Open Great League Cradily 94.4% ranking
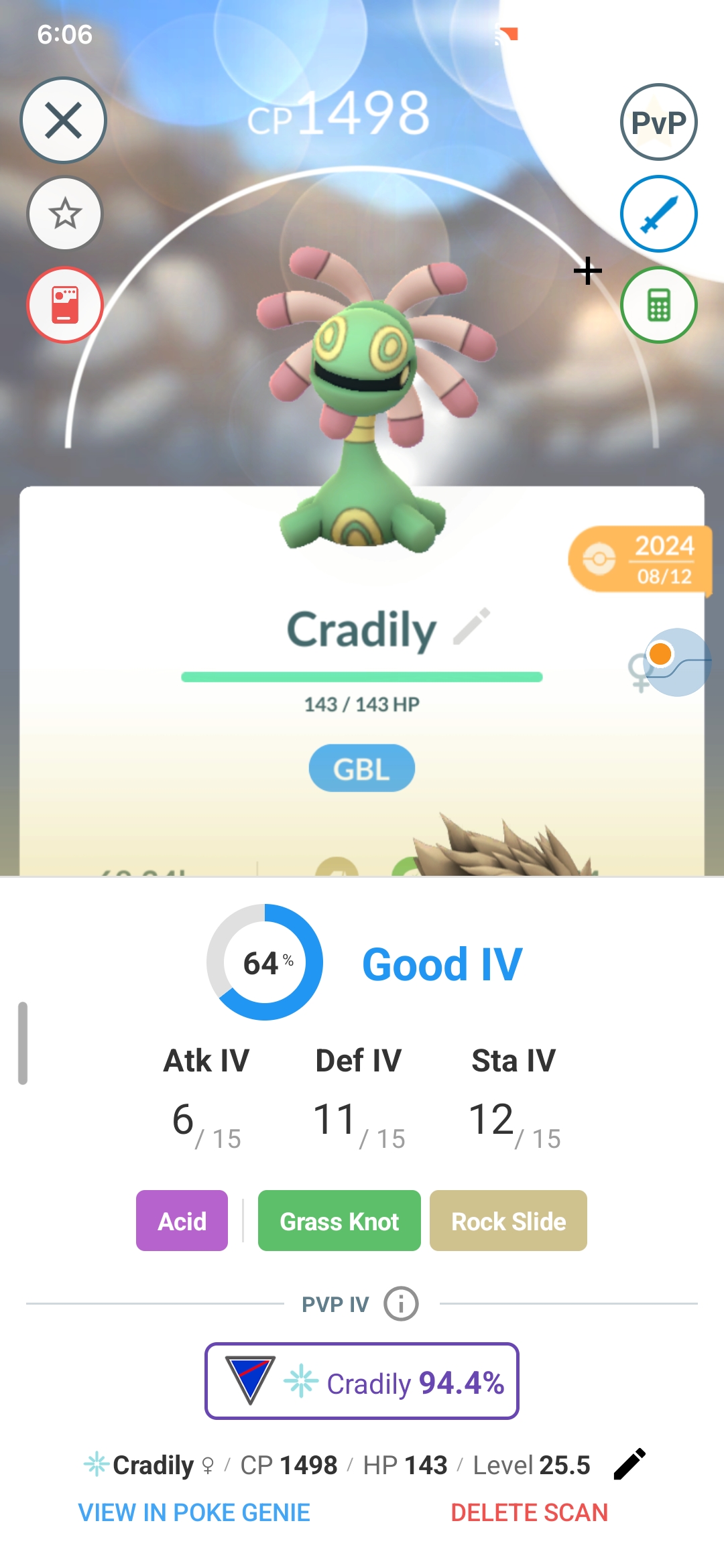724x1568 pixels. click(x=362, y=1382)
